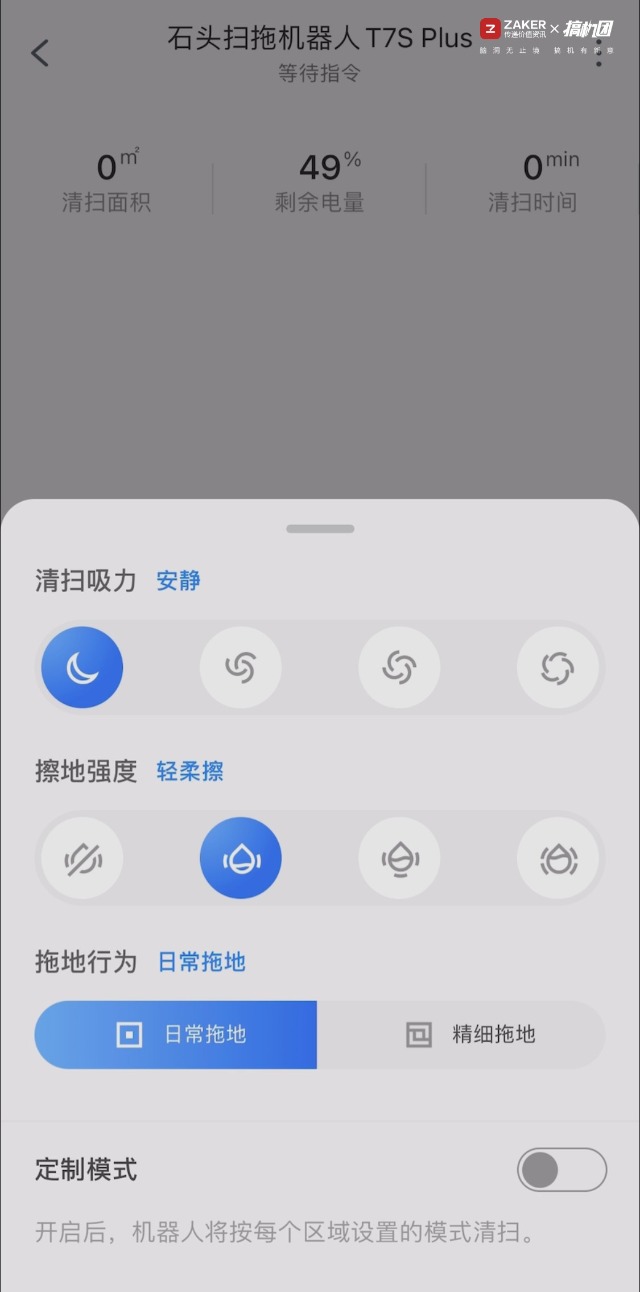Select the gentle mopping intensity
The width and height of the screenshot is (640, 1292).
[240, 859]
